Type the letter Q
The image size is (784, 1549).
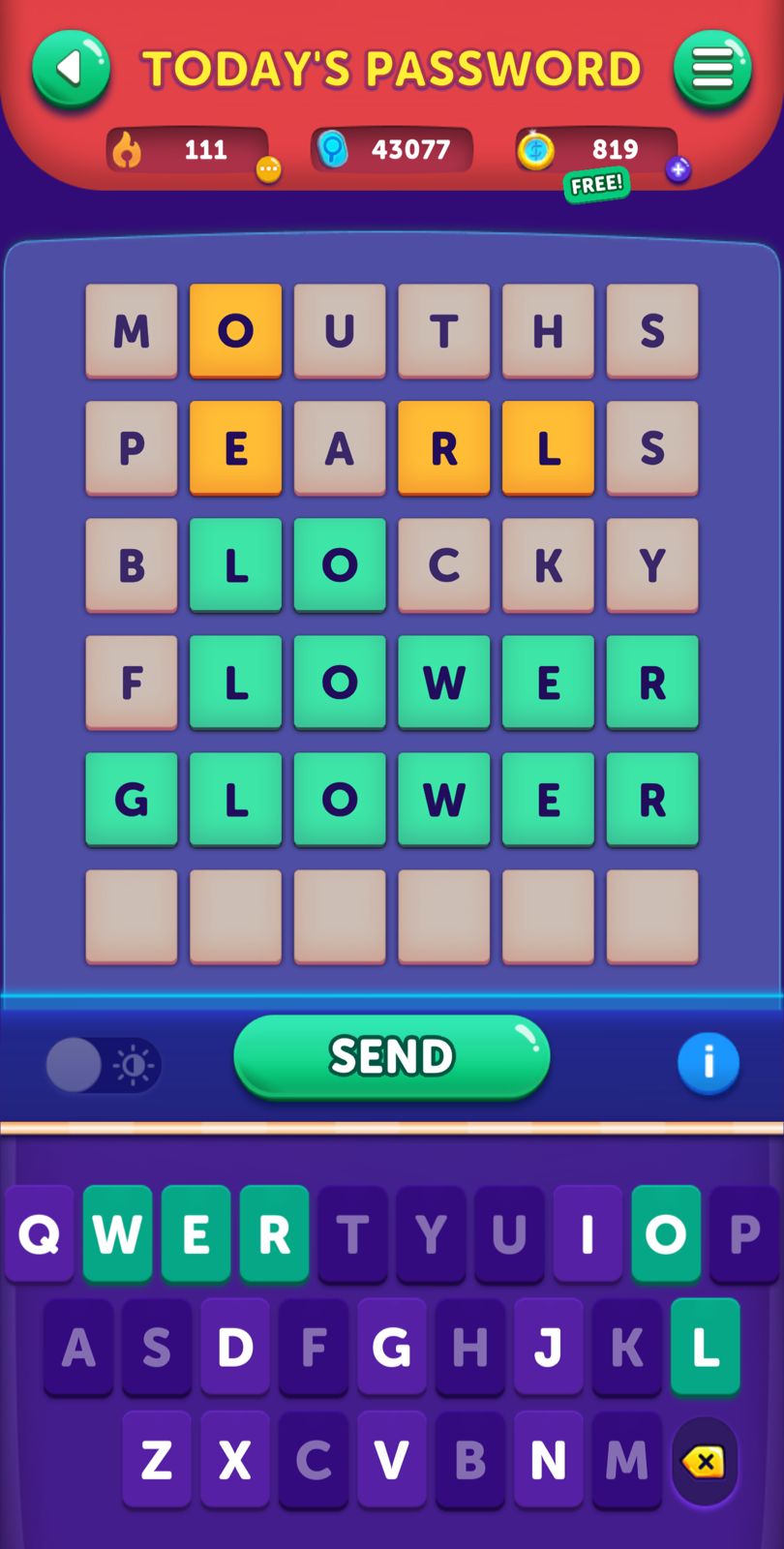click(x=40, y=1233)
